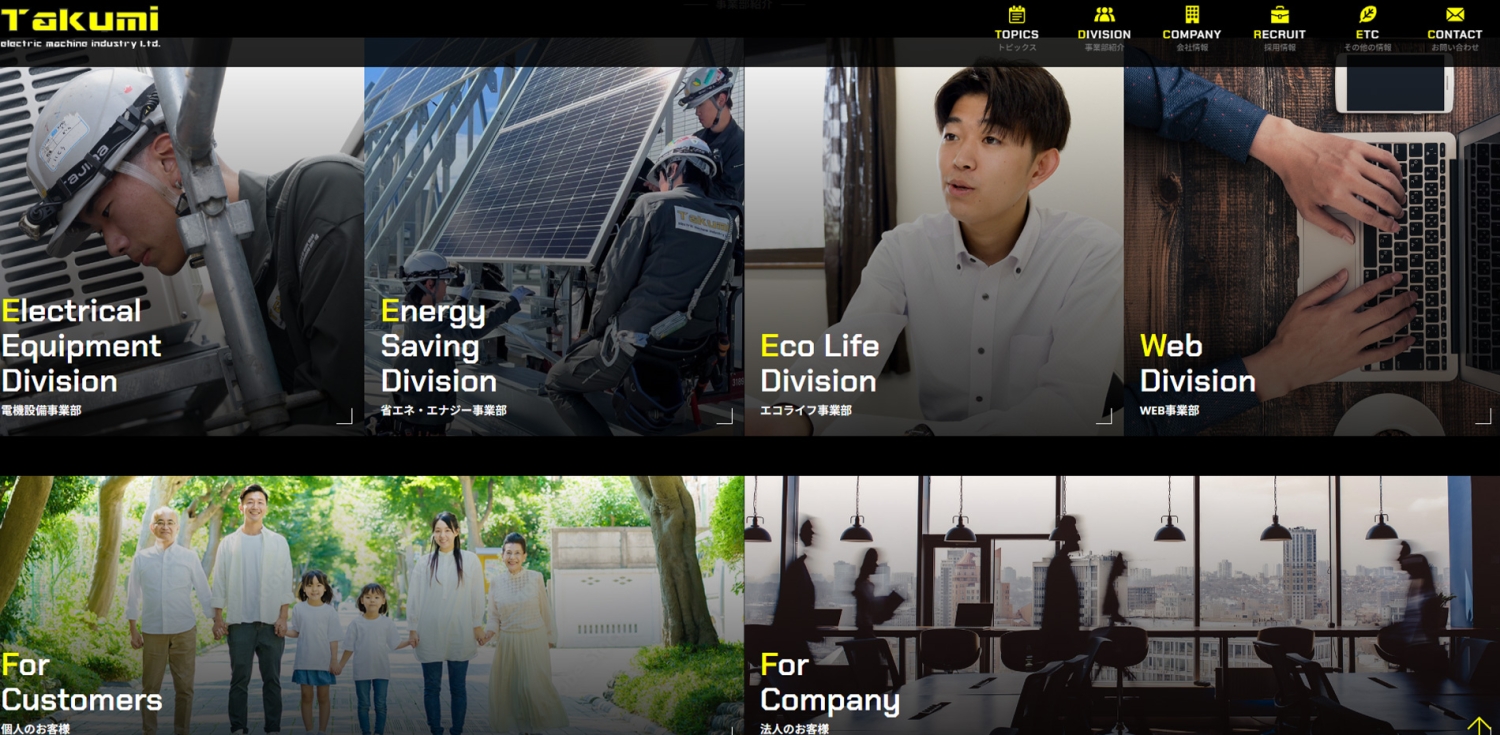Open the ETC menu item

tap(1367, 28)
